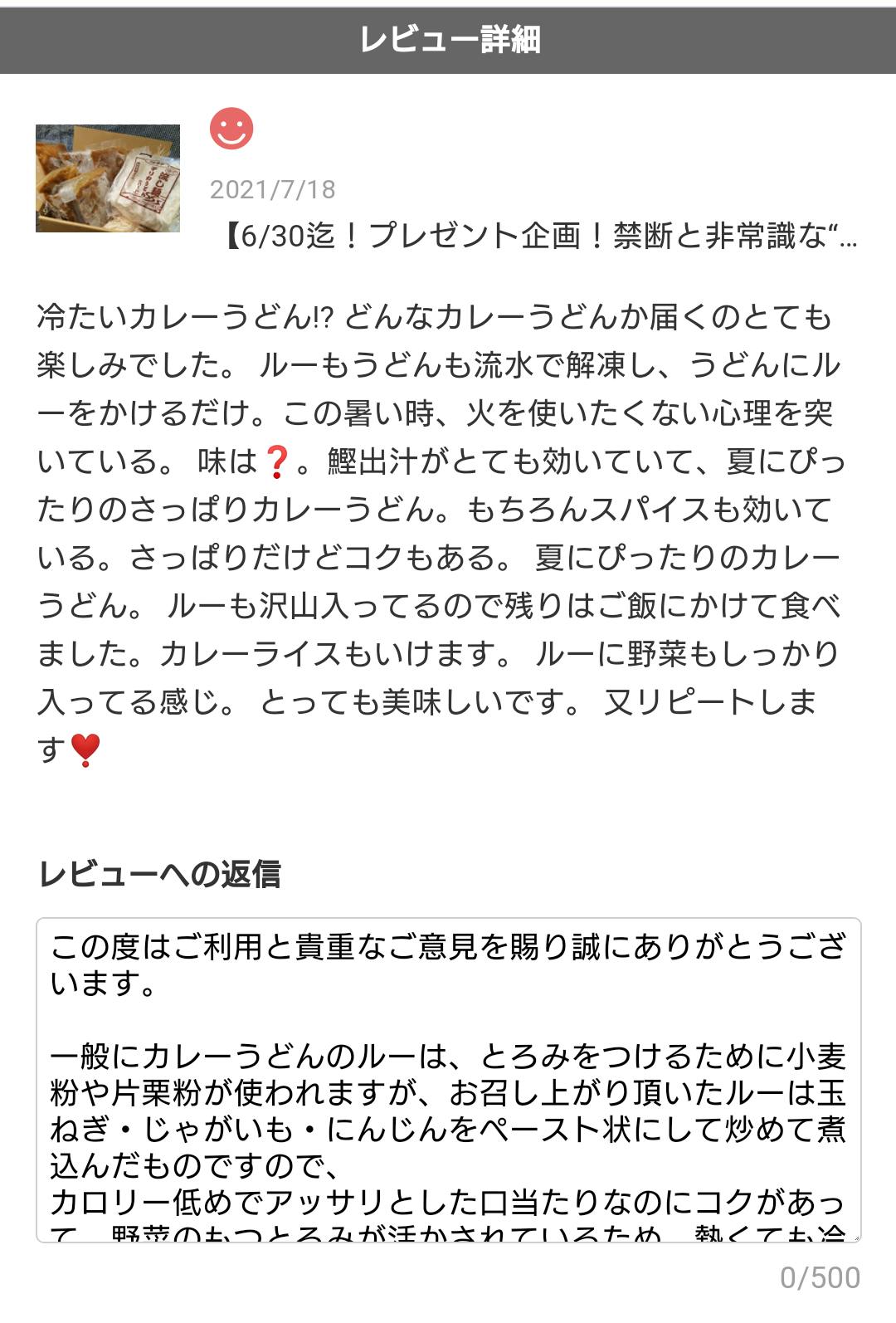Open the reviewed product thumbnail image

click(x=108, y=178)
